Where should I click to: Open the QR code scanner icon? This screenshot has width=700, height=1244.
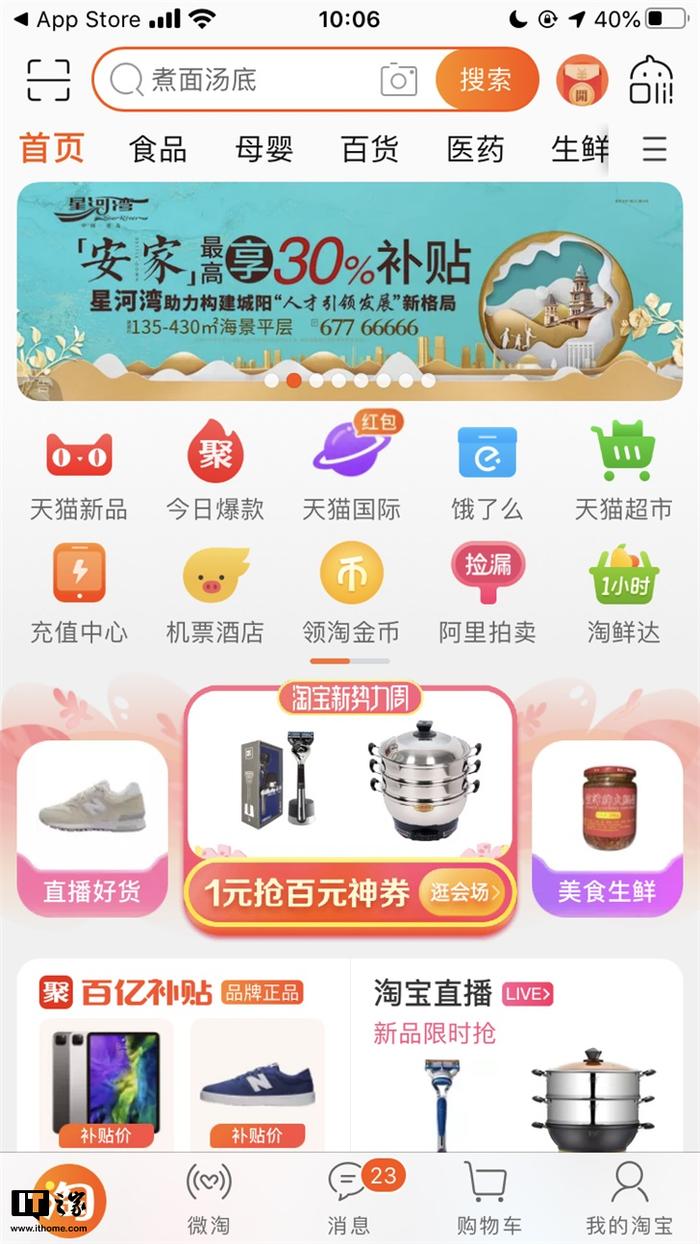coord(48,79)
